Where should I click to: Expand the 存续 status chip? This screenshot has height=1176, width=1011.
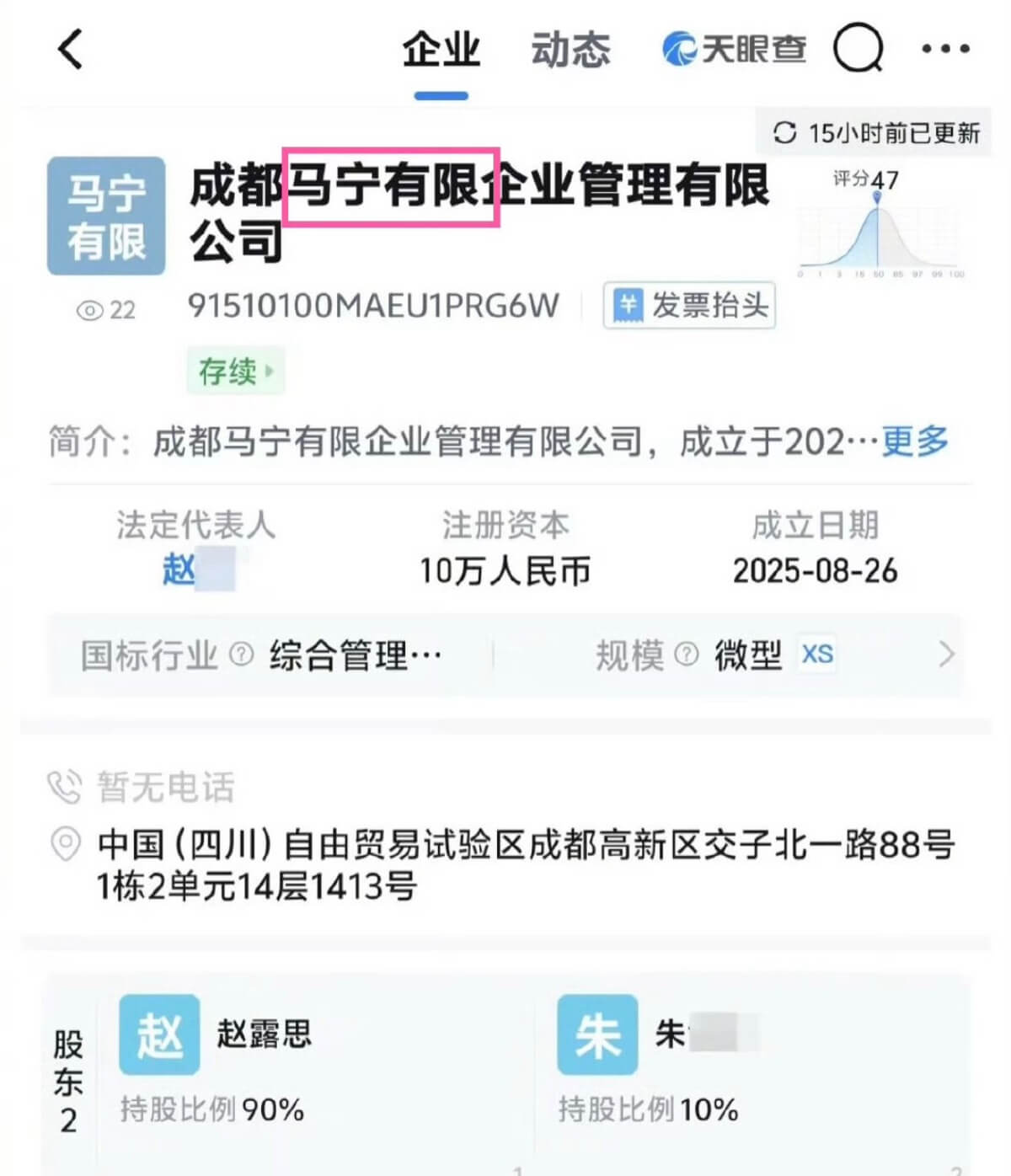click(235, 371)
